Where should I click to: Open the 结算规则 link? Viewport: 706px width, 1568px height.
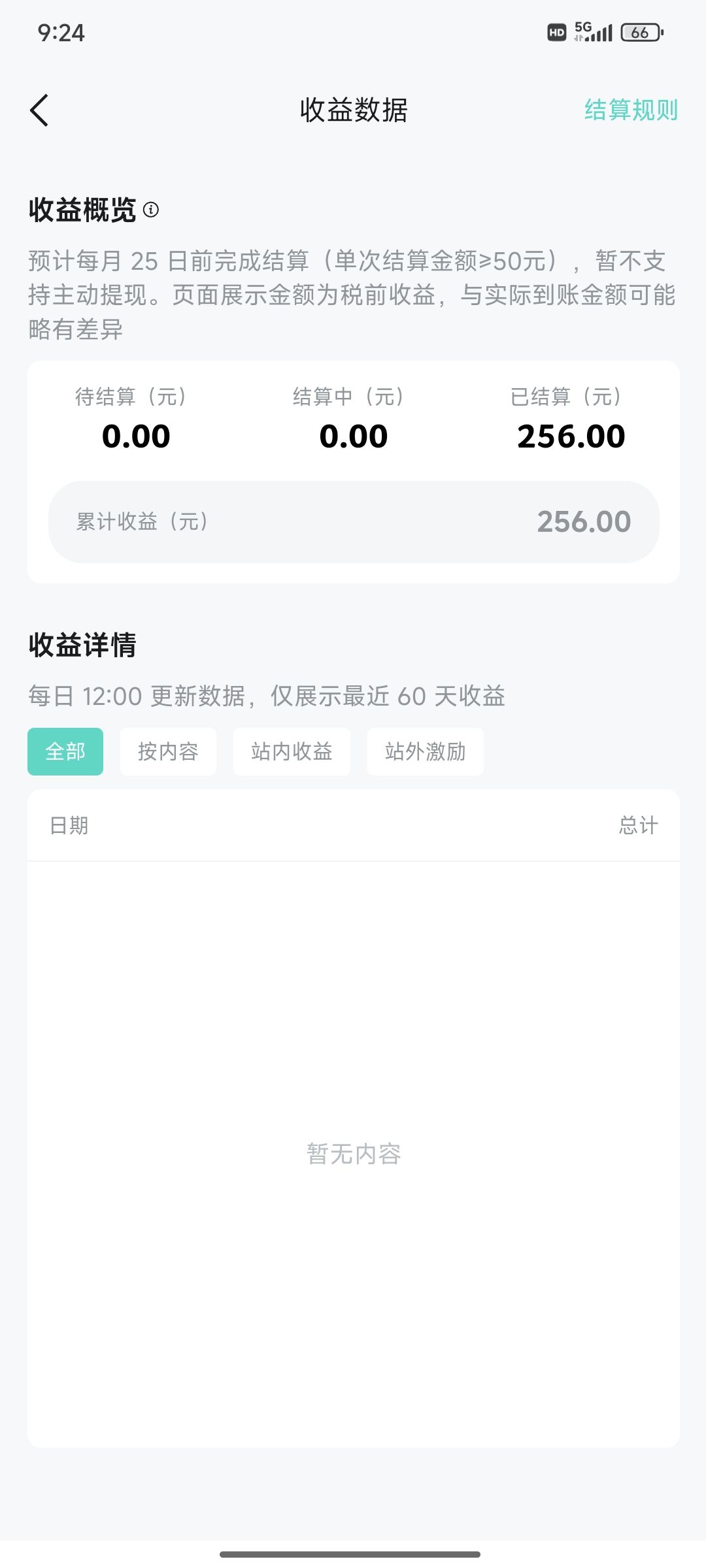tap(631, 110)
